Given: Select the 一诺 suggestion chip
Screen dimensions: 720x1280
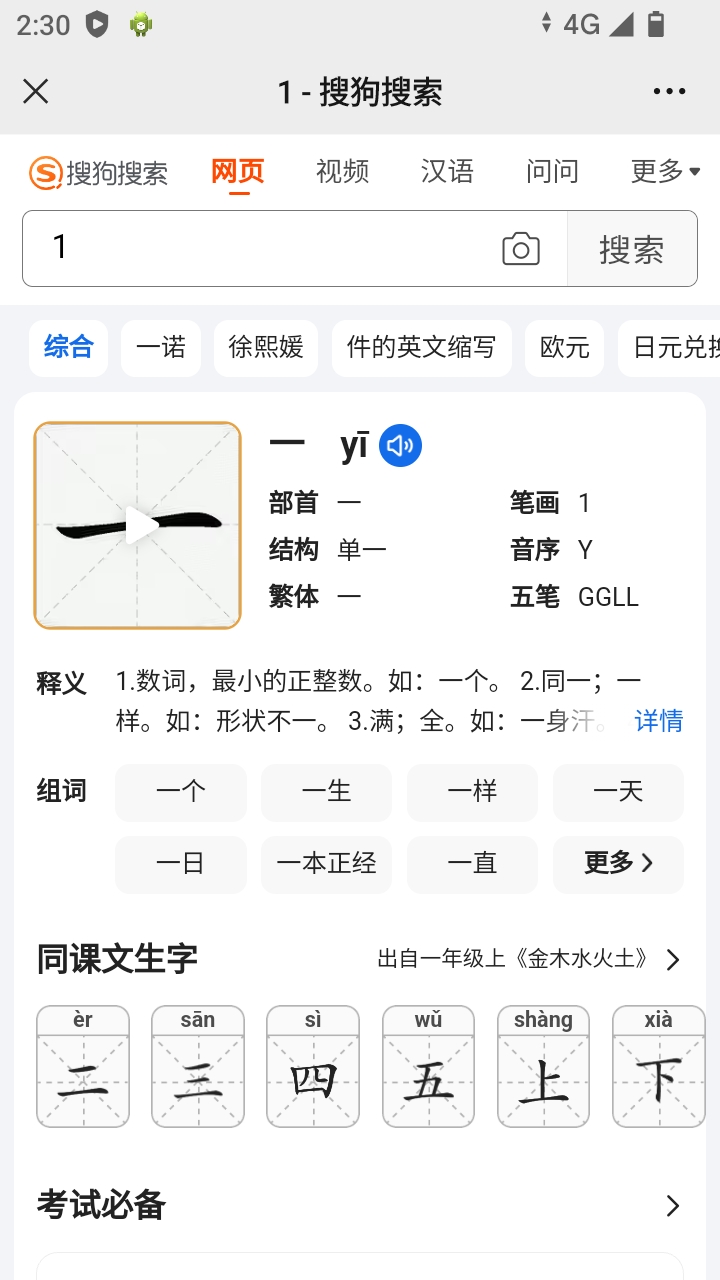Looking at the screenshot, I should pyautogui.click(x=161, y=348).
